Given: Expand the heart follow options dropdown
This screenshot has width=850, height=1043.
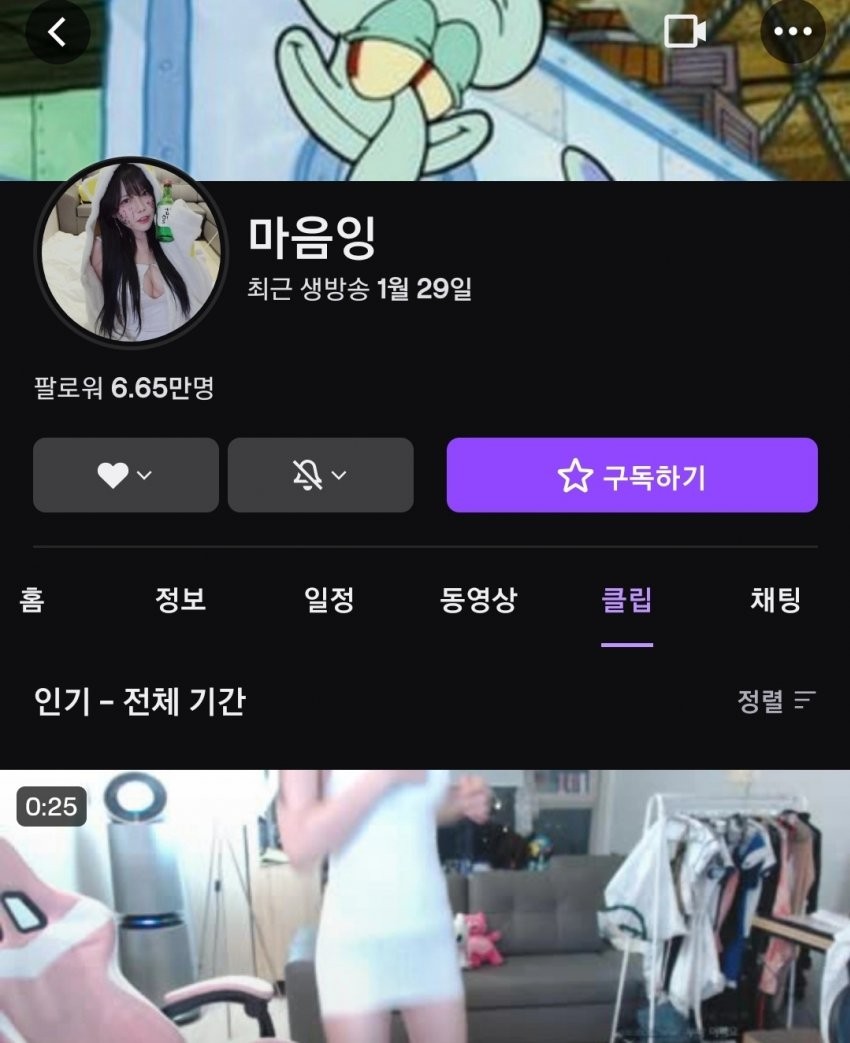Looking at the screenshot, I should [126, 476].
